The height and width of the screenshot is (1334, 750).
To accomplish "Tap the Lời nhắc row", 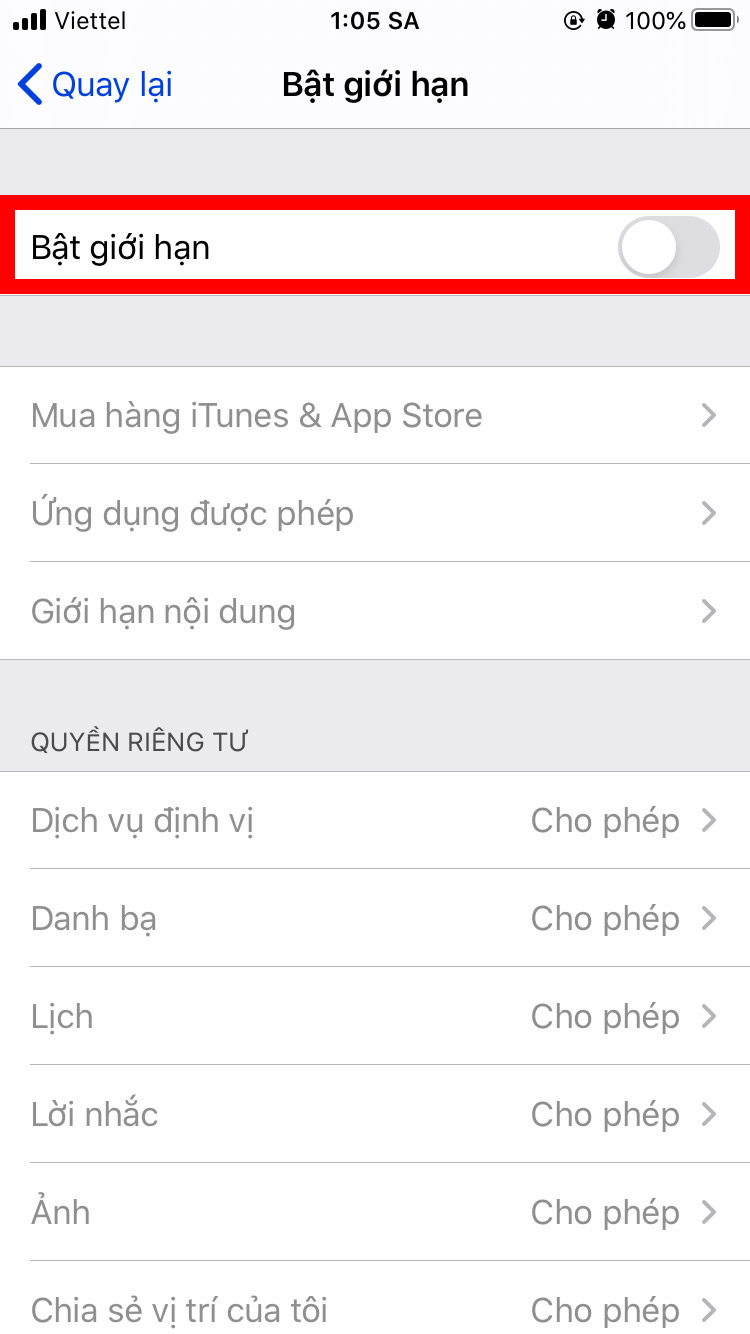I will coord(375,1115).
